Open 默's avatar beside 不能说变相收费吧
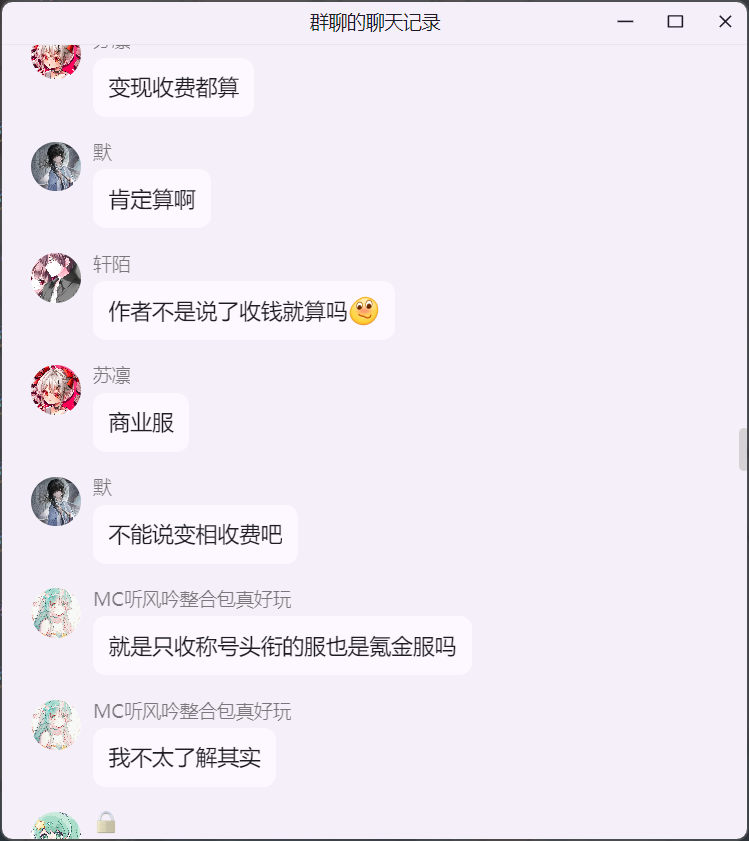Screen dimensions: 749x841 coord(56,501)
